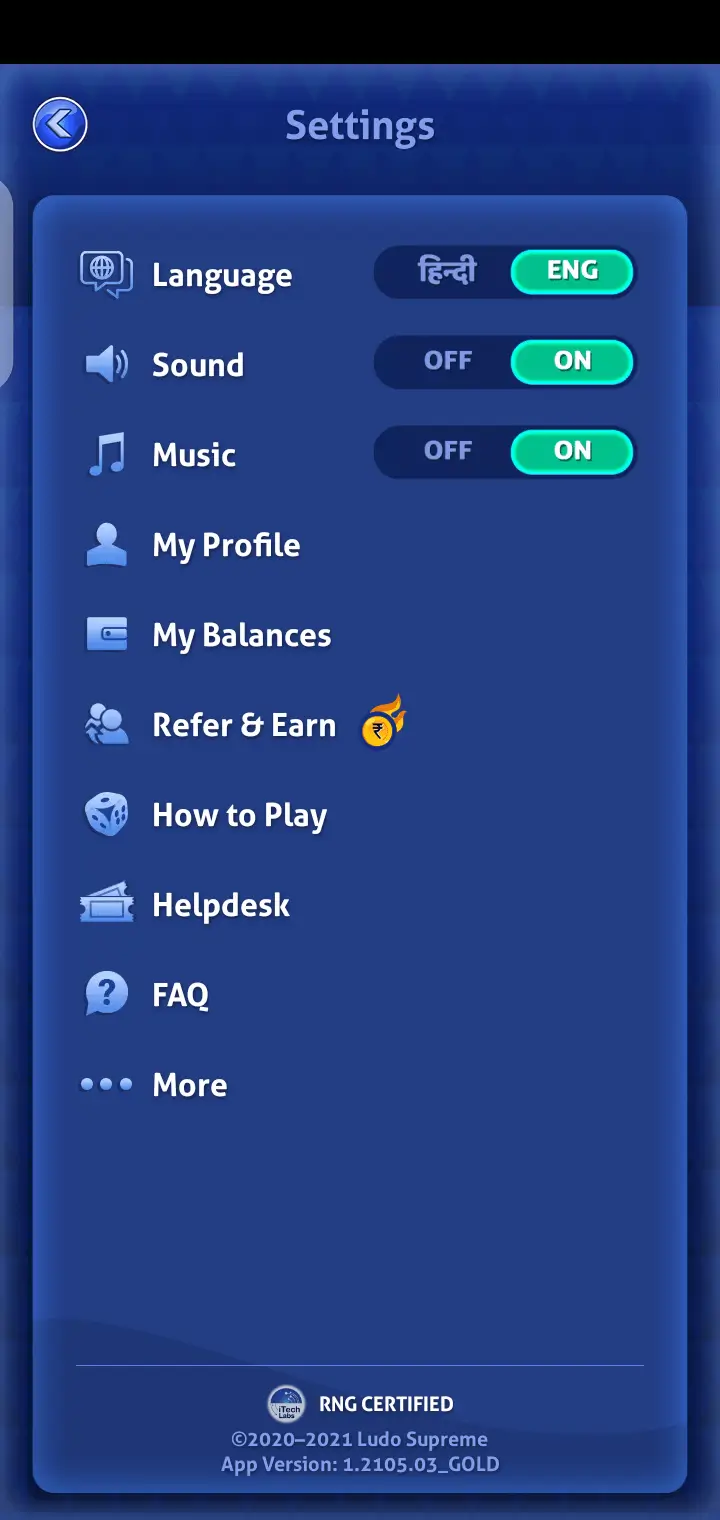Go back from Settings

[x=60, y=125]
